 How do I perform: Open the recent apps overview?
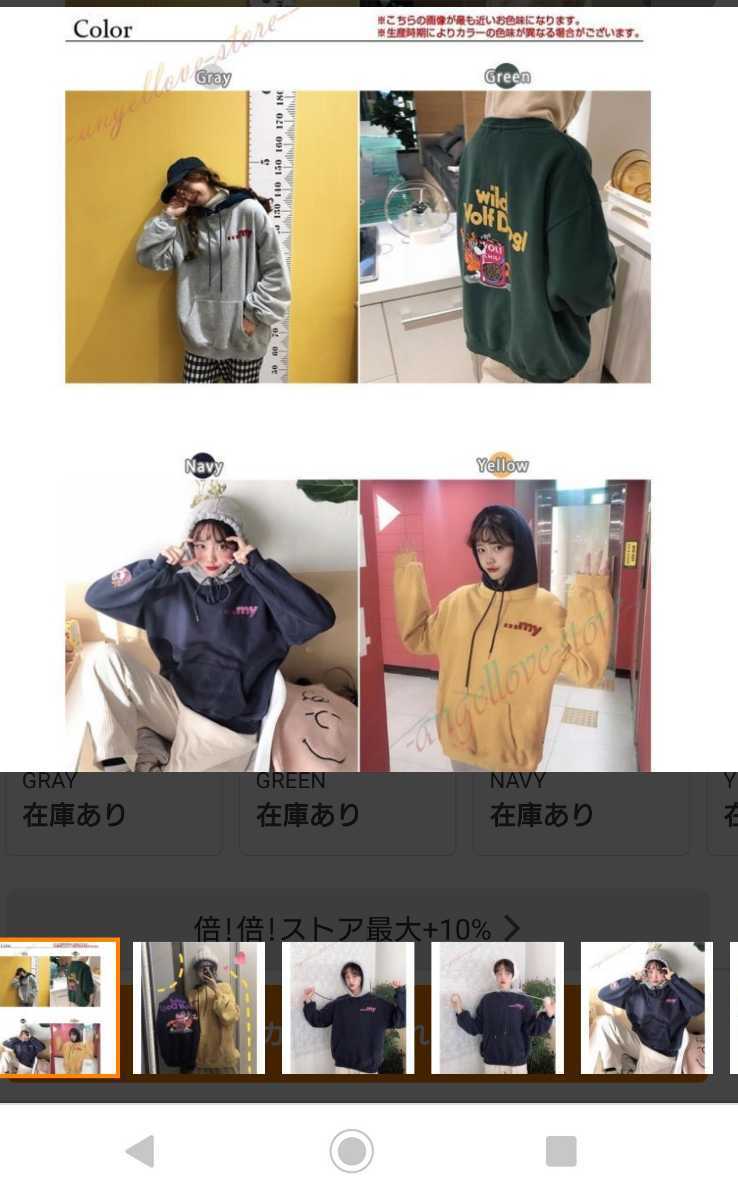[561, 1152]
